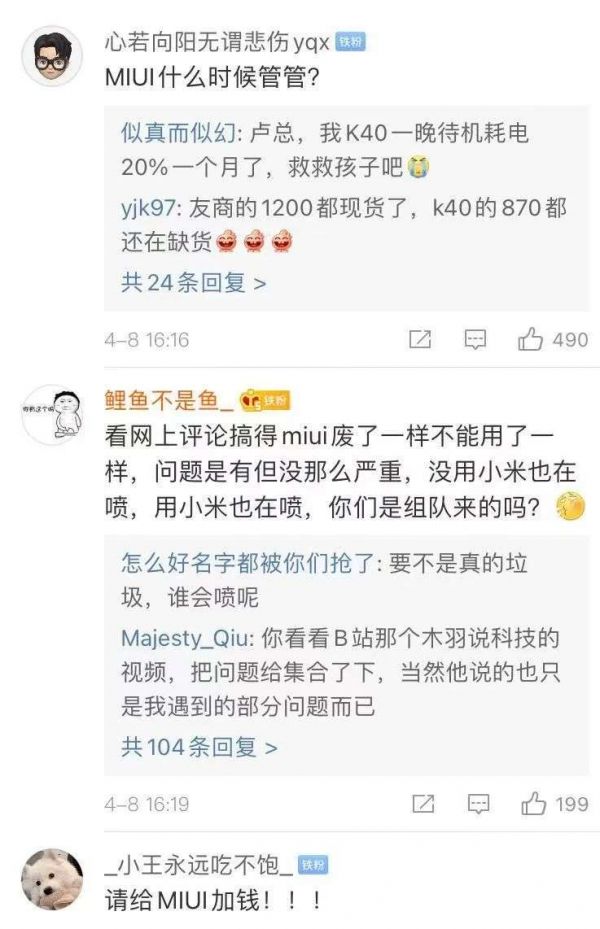View all 共104条回复 replies

pos(200,746)
